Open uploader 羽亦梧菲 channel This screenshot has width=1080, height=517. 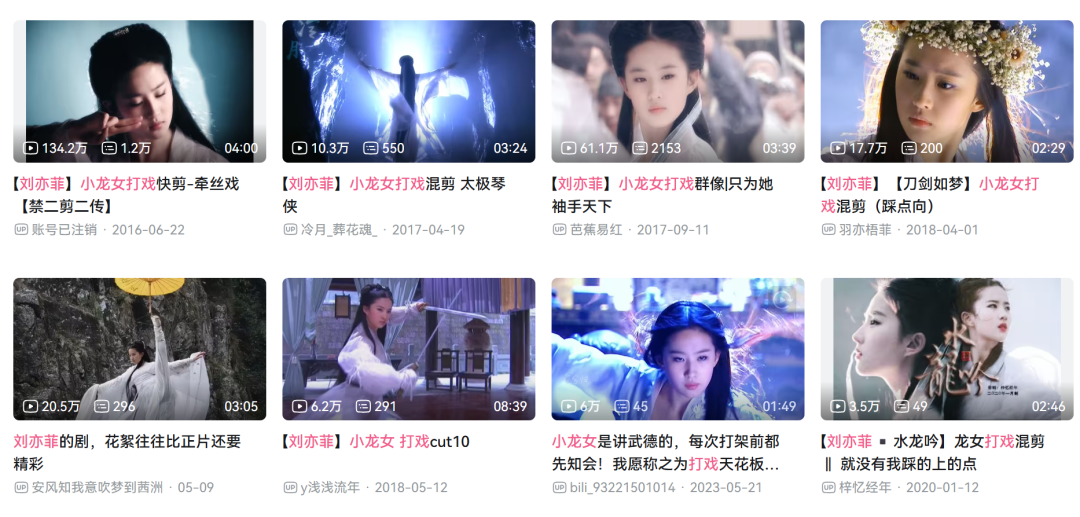coord(865,230)
